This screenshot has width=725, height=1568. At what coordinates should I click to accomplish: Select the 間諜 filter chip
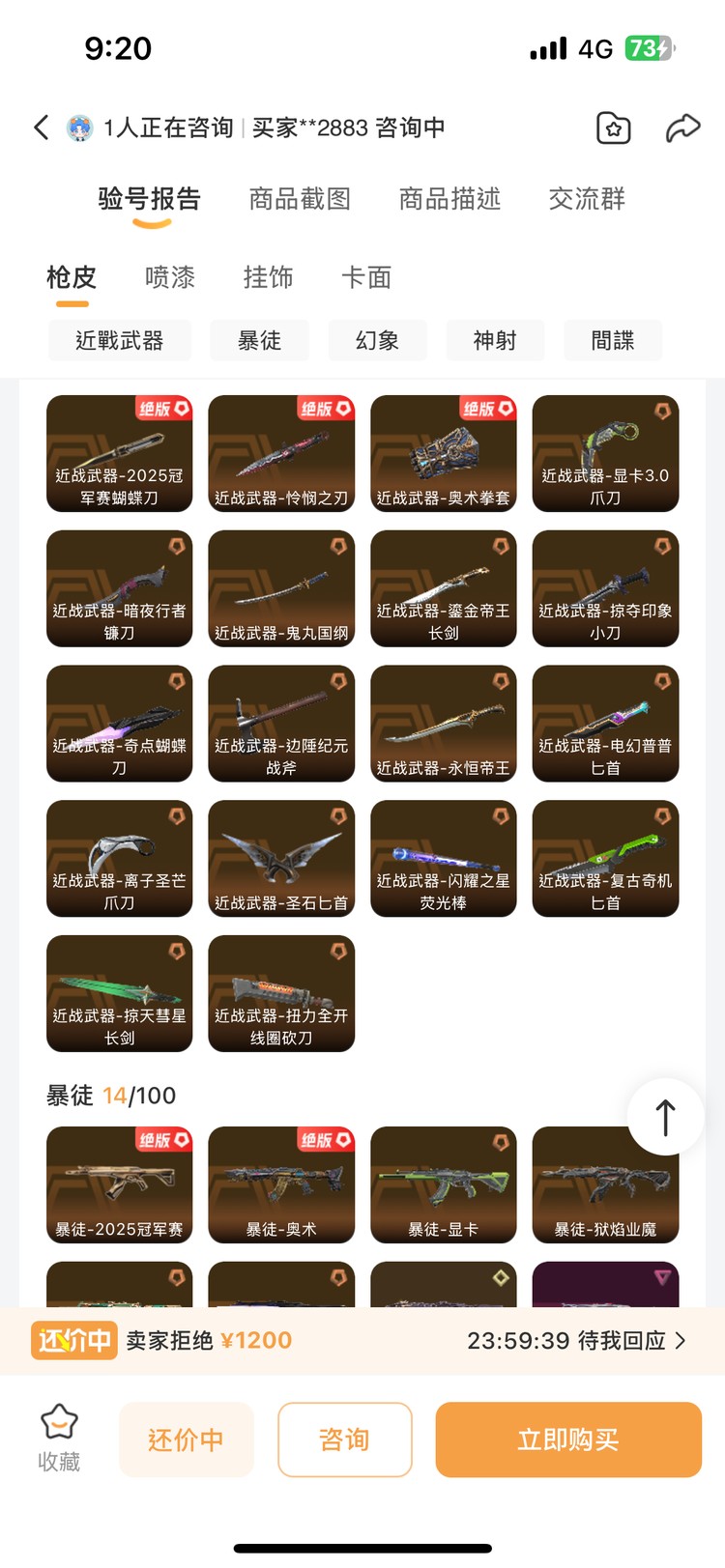click(613, 340)
